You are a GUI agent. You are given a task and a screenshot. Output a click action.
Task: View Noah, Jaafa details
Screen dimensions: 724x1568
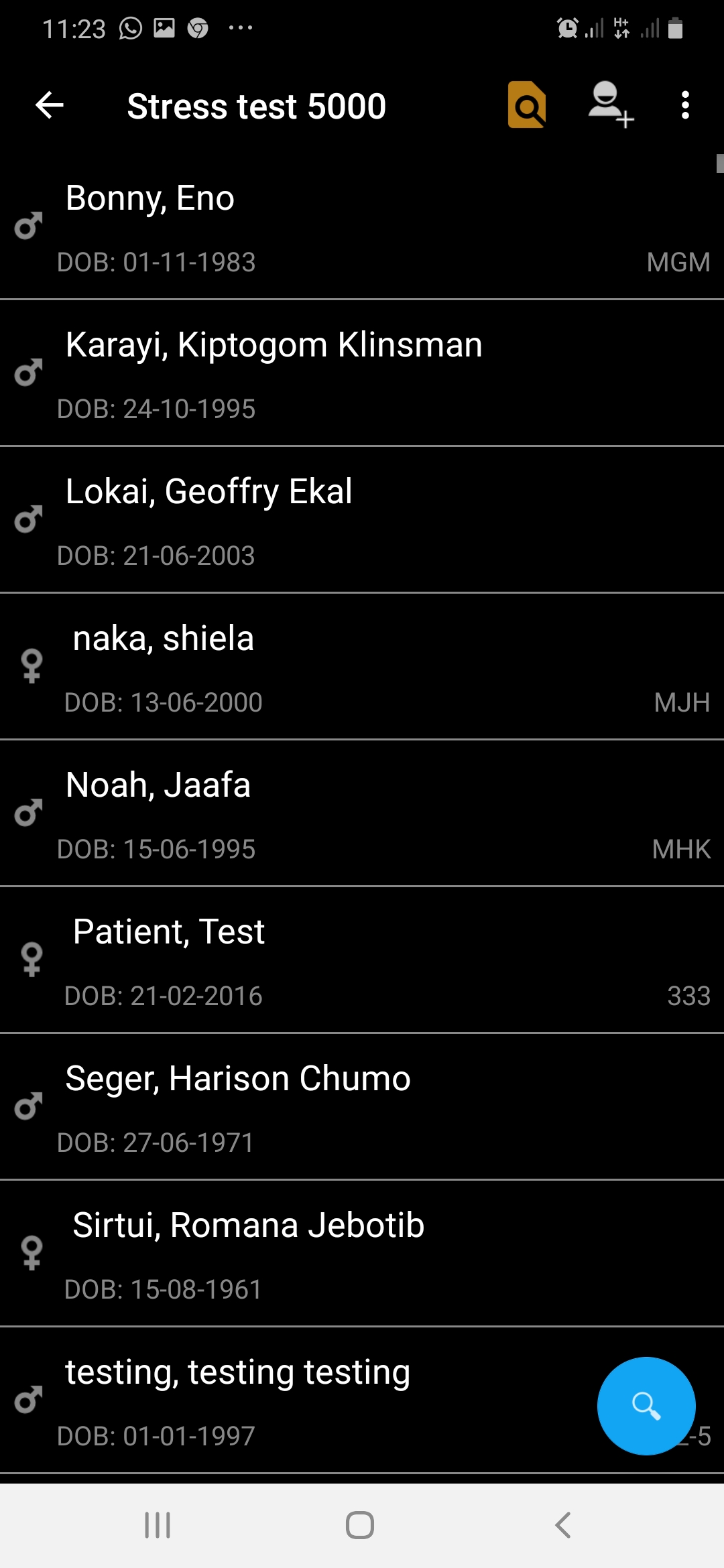tap(362, 813)
